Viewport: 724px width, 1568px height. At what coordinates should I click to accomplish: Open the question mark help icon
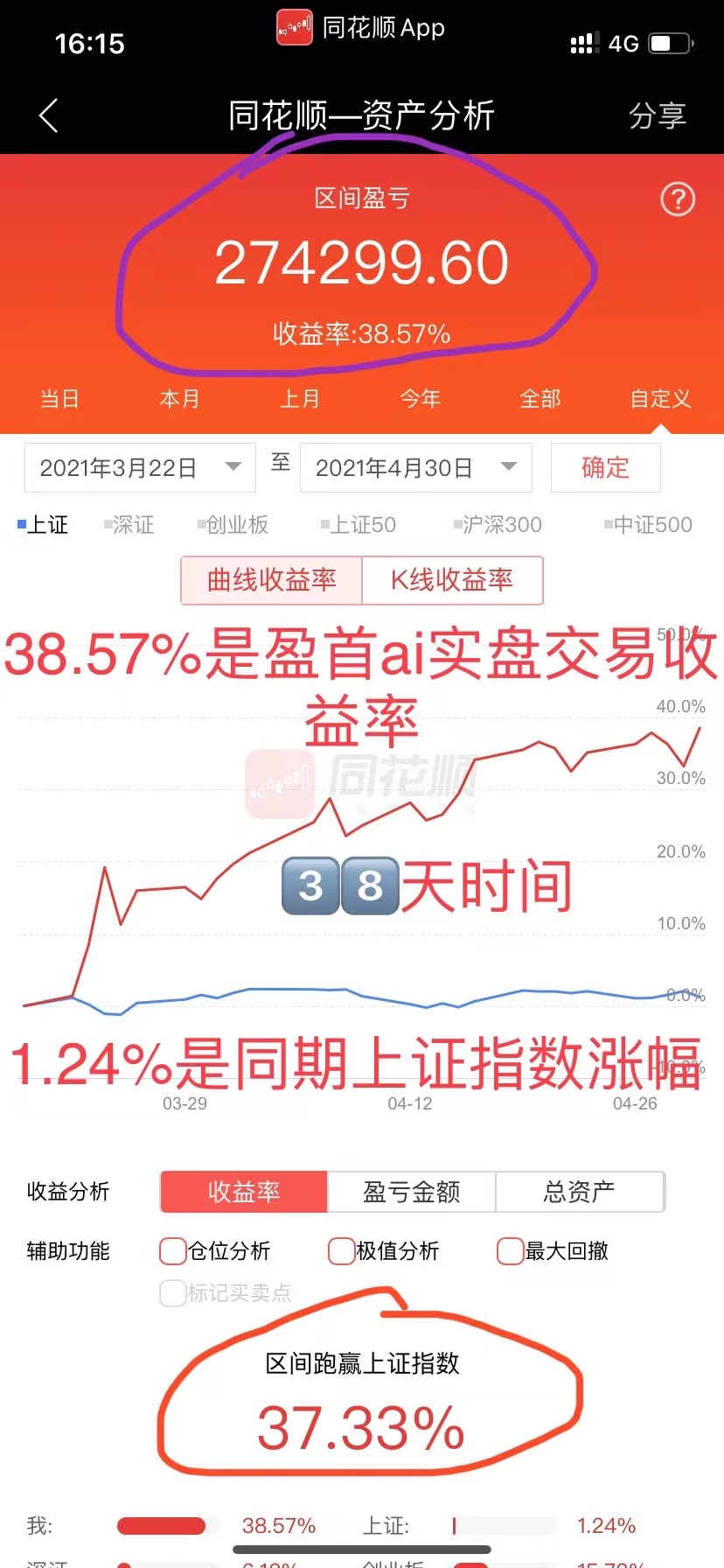[x=678, y=199]
